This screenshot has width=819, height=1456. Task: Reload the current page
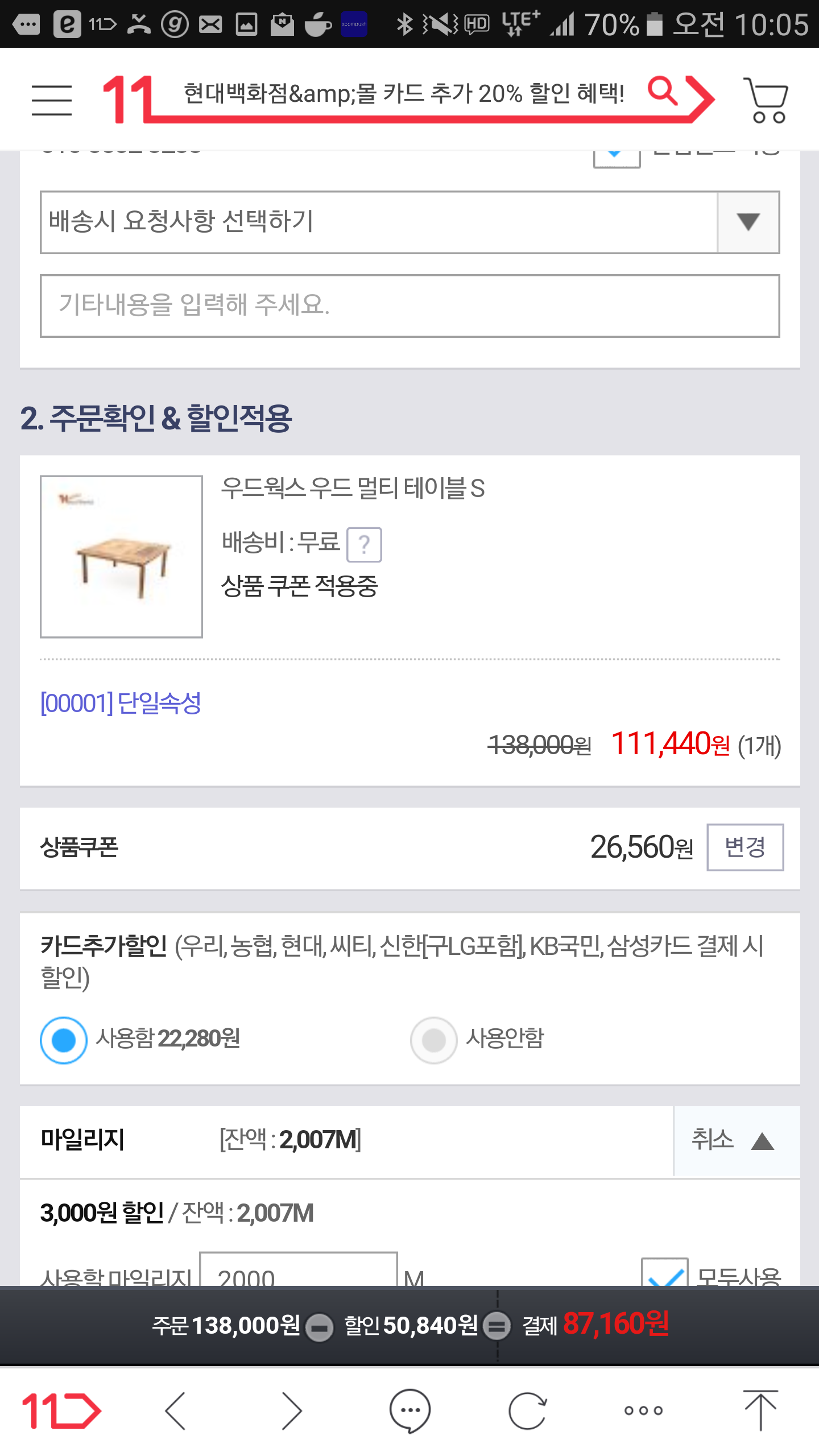point(527,1411)
